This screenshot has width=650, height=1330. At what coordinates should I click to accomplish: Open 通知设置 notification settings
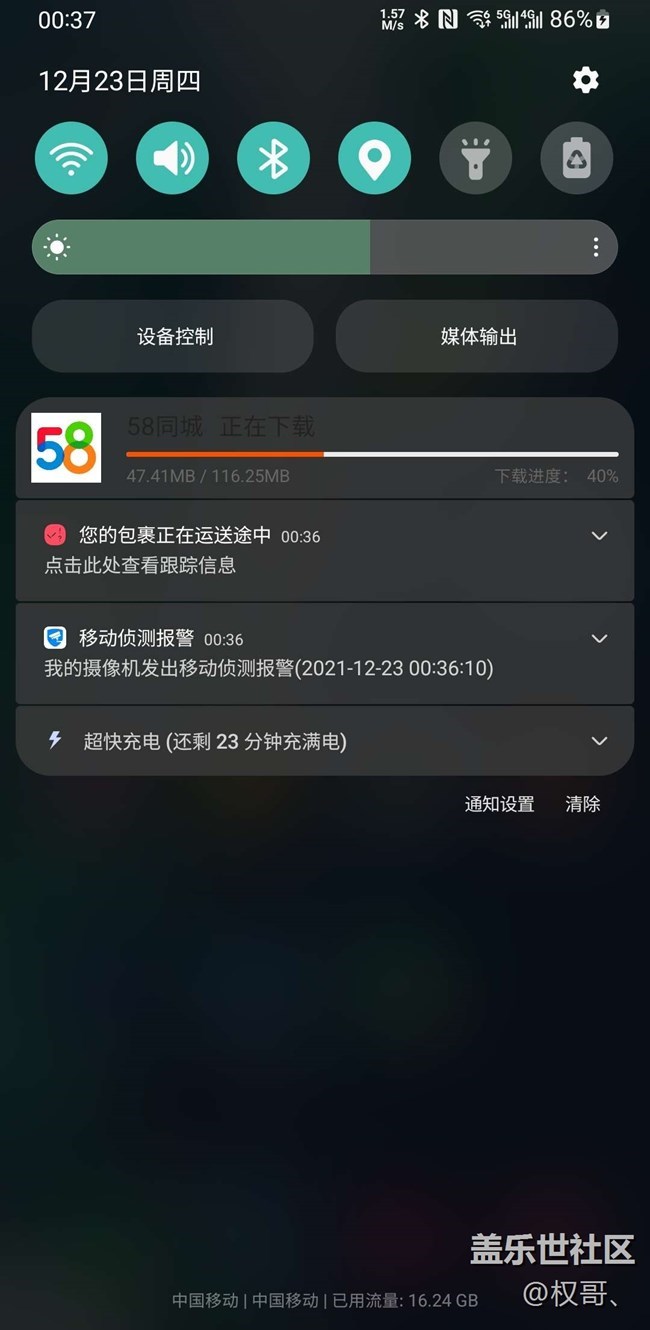pos(500,804)
